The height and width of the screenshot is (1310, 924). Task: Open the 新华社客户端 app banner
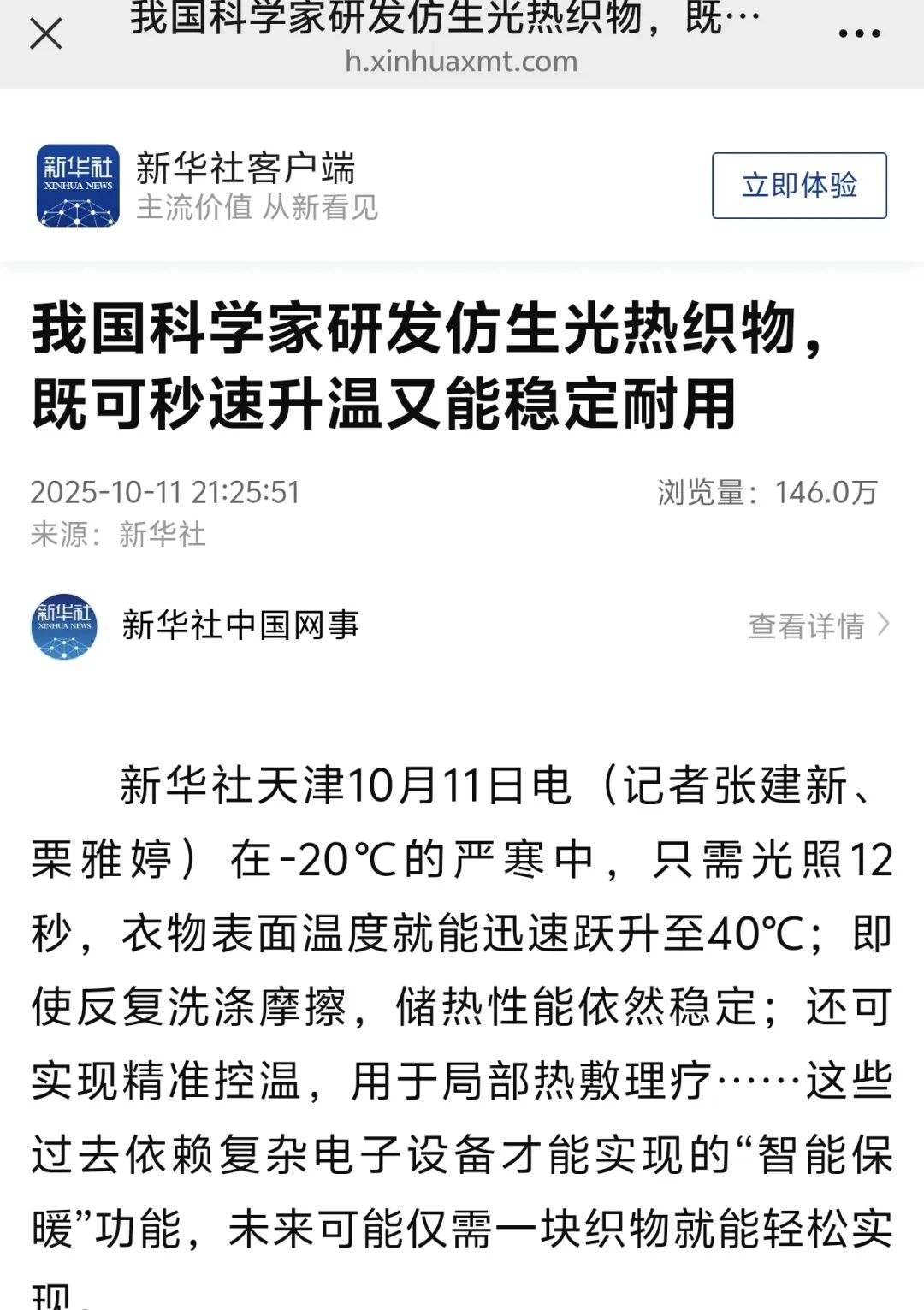click(x=246, y=186)
